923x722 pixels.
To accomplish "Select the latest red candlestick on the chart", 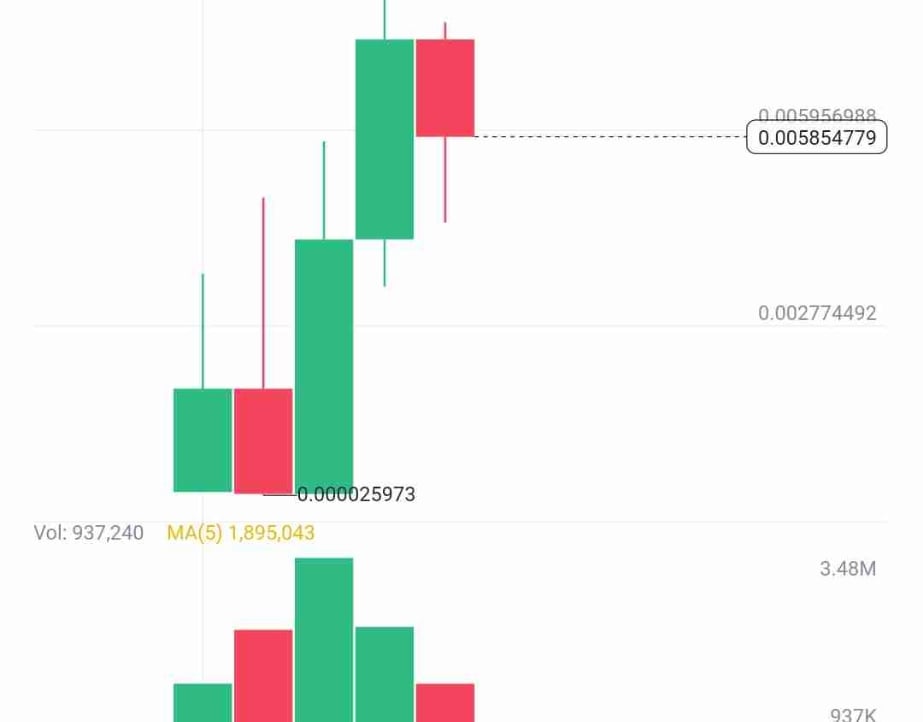I will [445, 88].
